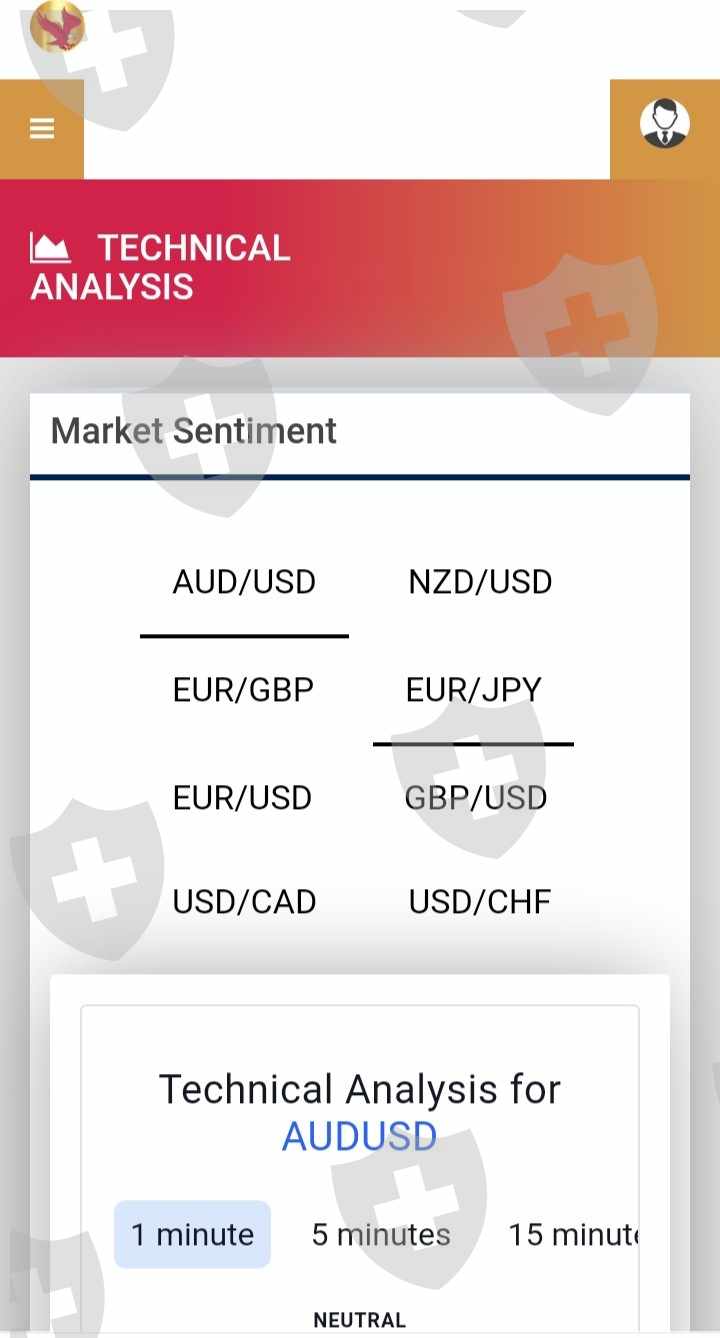View sentiment for USD/CAD
720x1338 pixels.
[244, 902]
